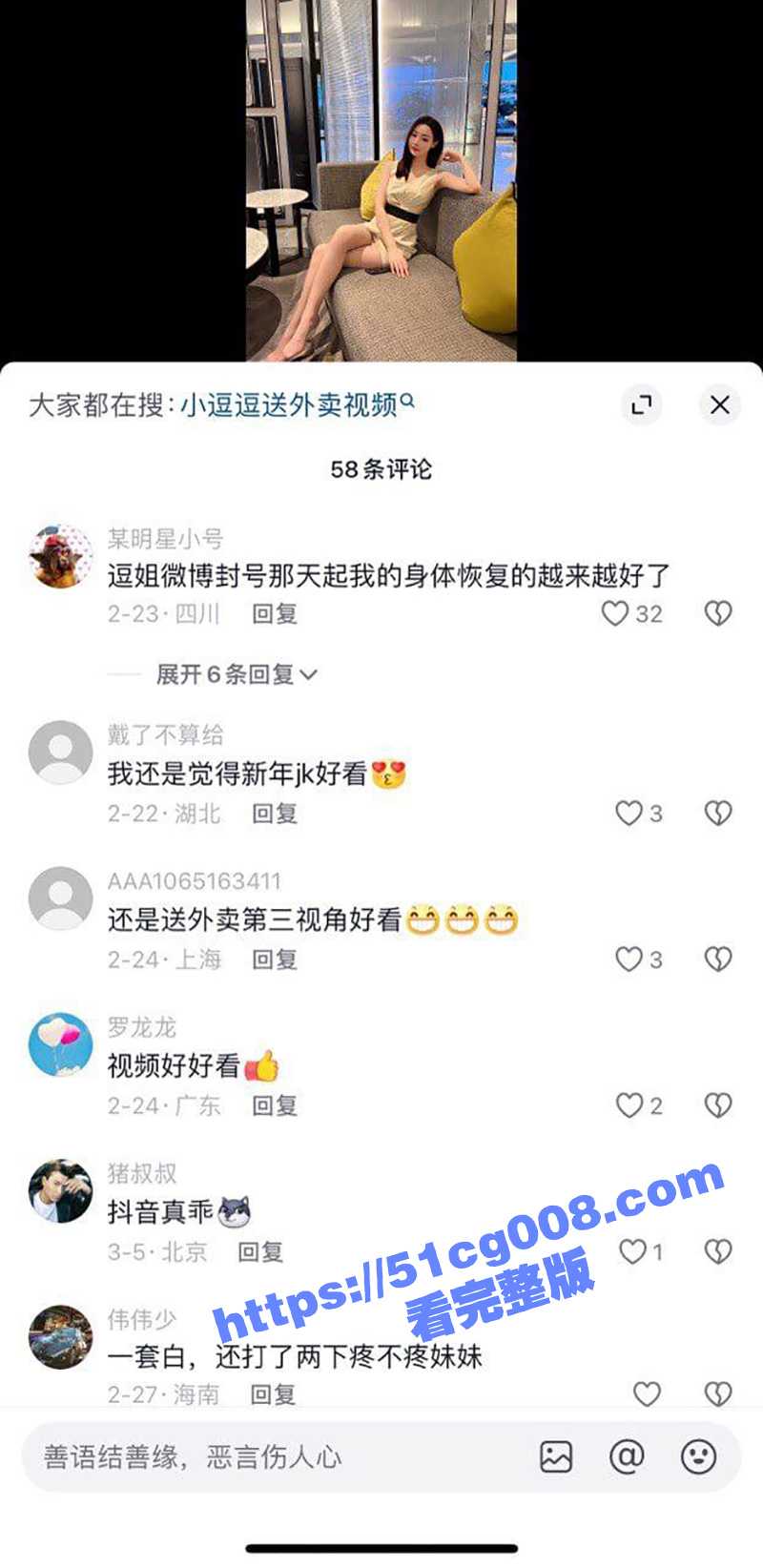
Task: Reply to AAA1065163411's comment
Action: (x=274, y=959)
